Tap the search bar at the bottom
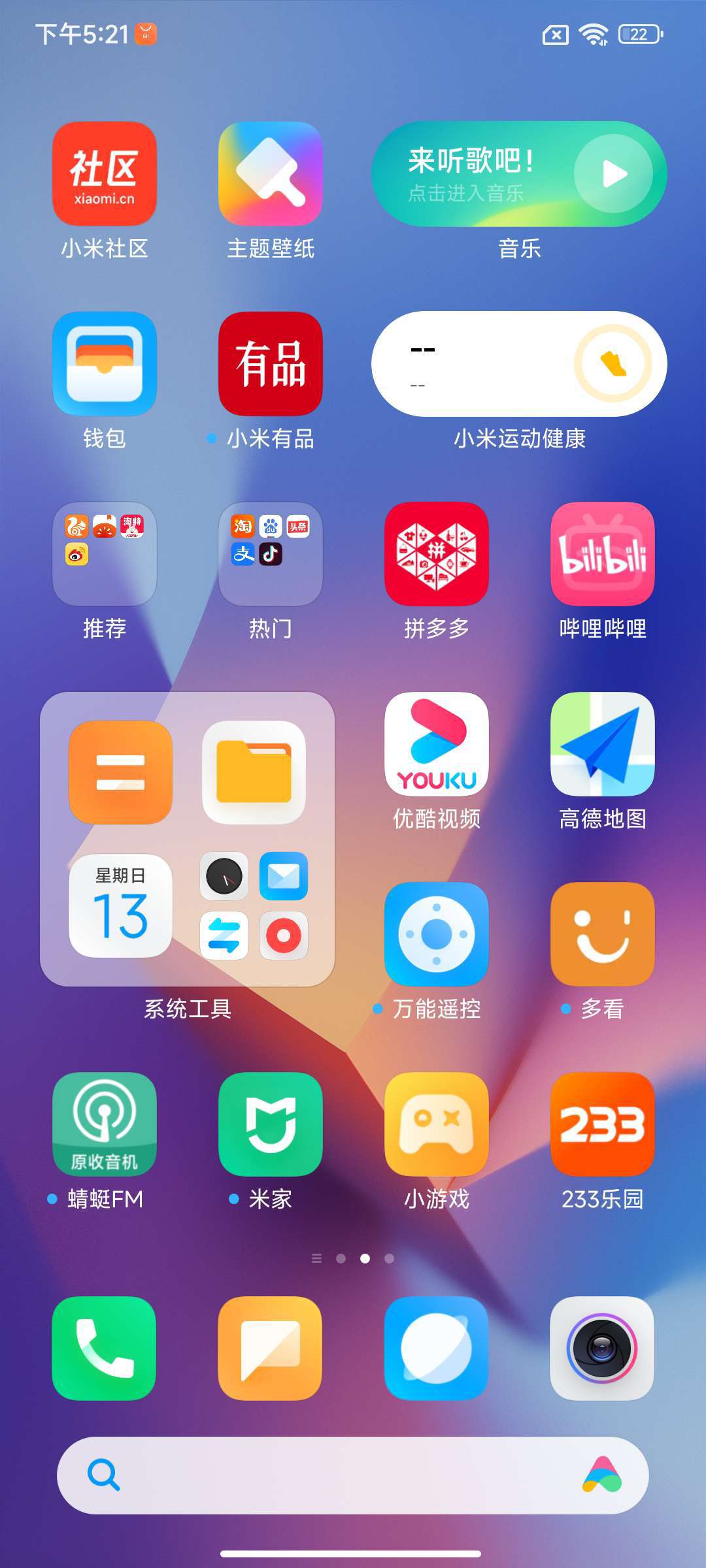The image size is (706, 1568). click(x=340, y=1475)
